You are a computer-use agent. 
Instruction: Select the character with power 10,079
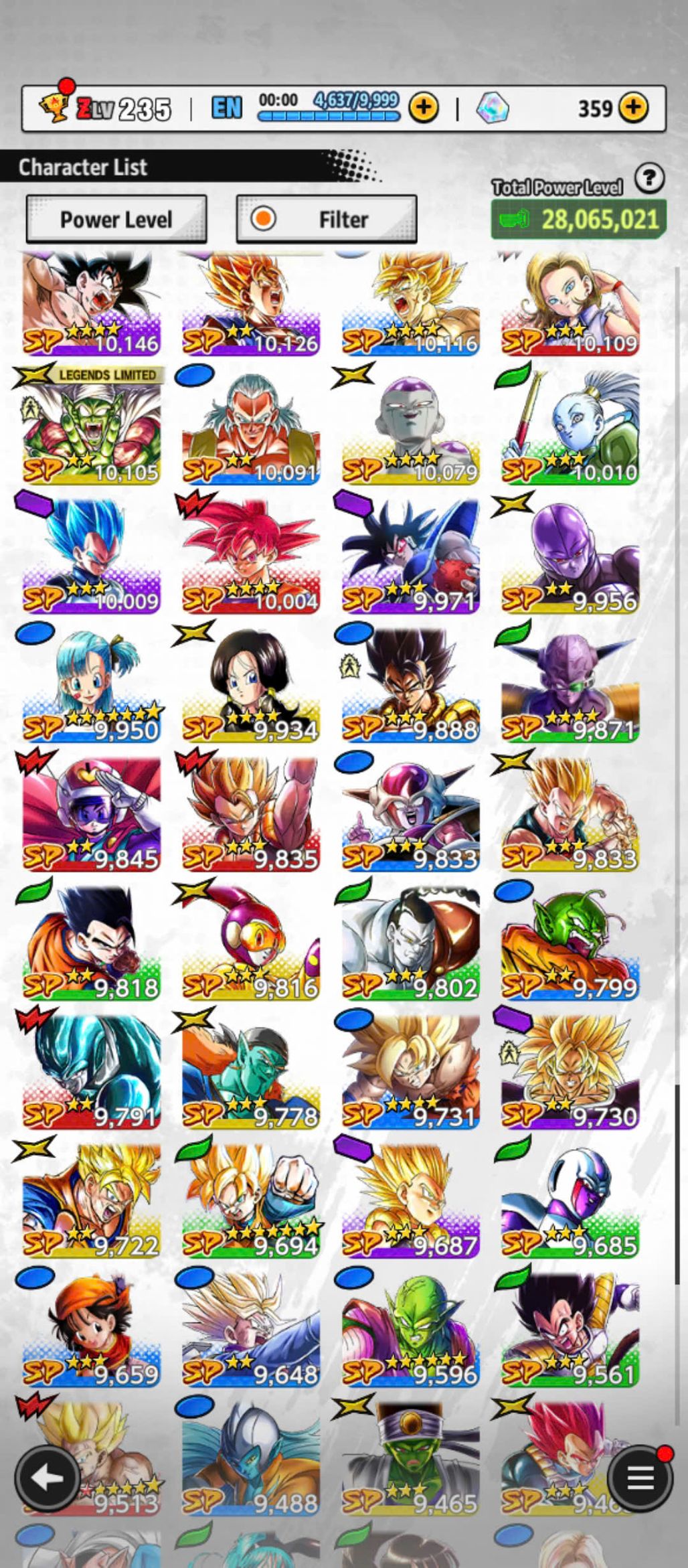pyautogui.click(x=410, y=428)
